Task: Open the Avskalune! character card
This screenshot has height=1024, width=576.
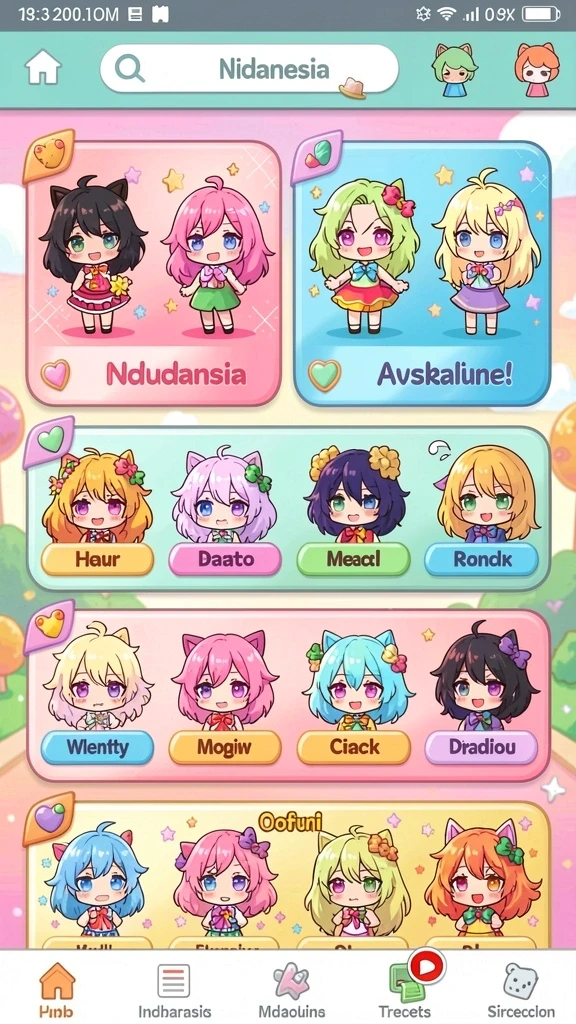Action: [422, 272]
